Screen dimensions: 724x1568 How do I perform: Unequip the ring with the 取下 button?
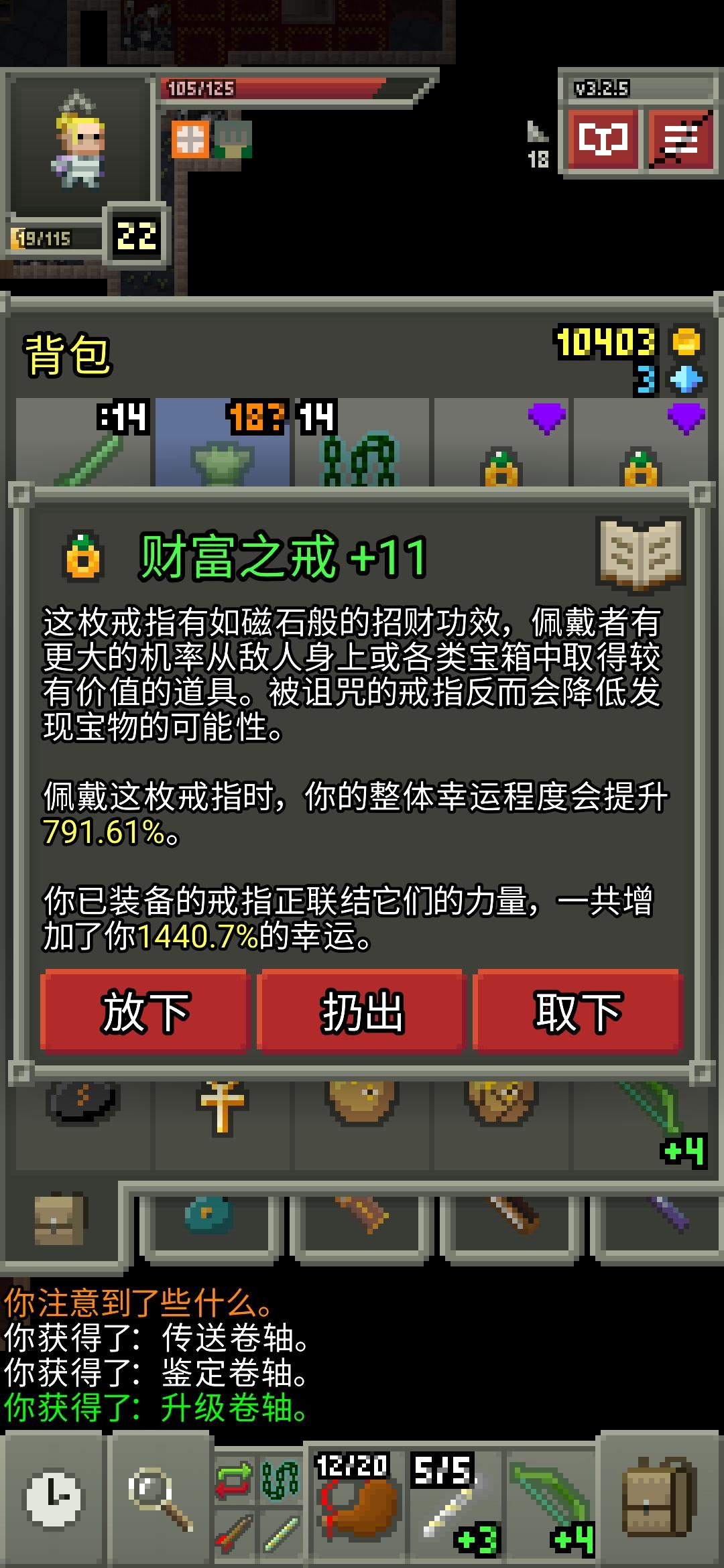[577, 1013]
